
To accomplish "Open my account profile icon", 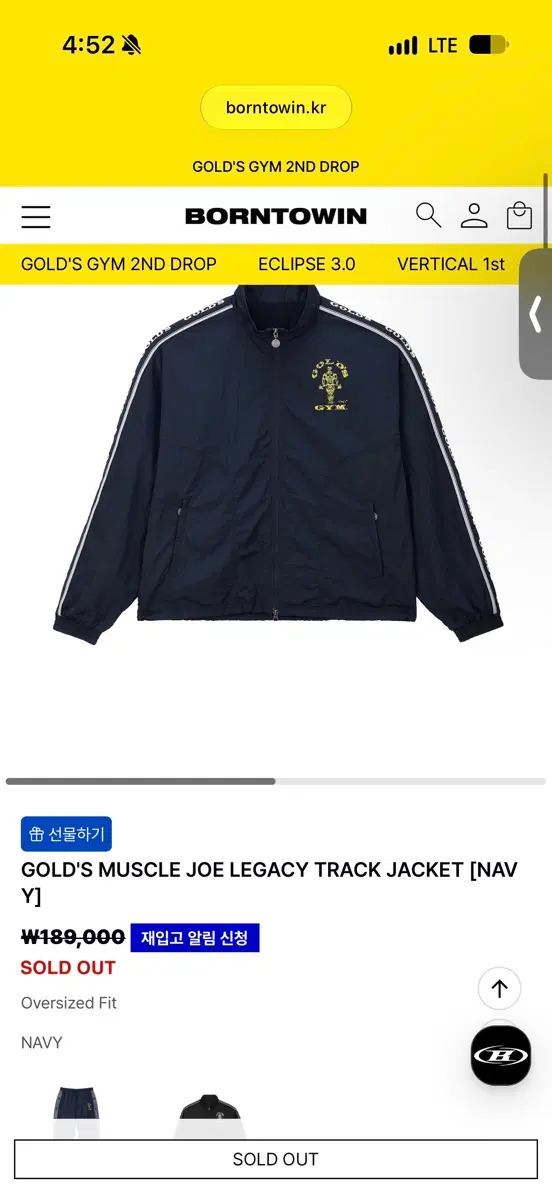I will tap(474, 215).
